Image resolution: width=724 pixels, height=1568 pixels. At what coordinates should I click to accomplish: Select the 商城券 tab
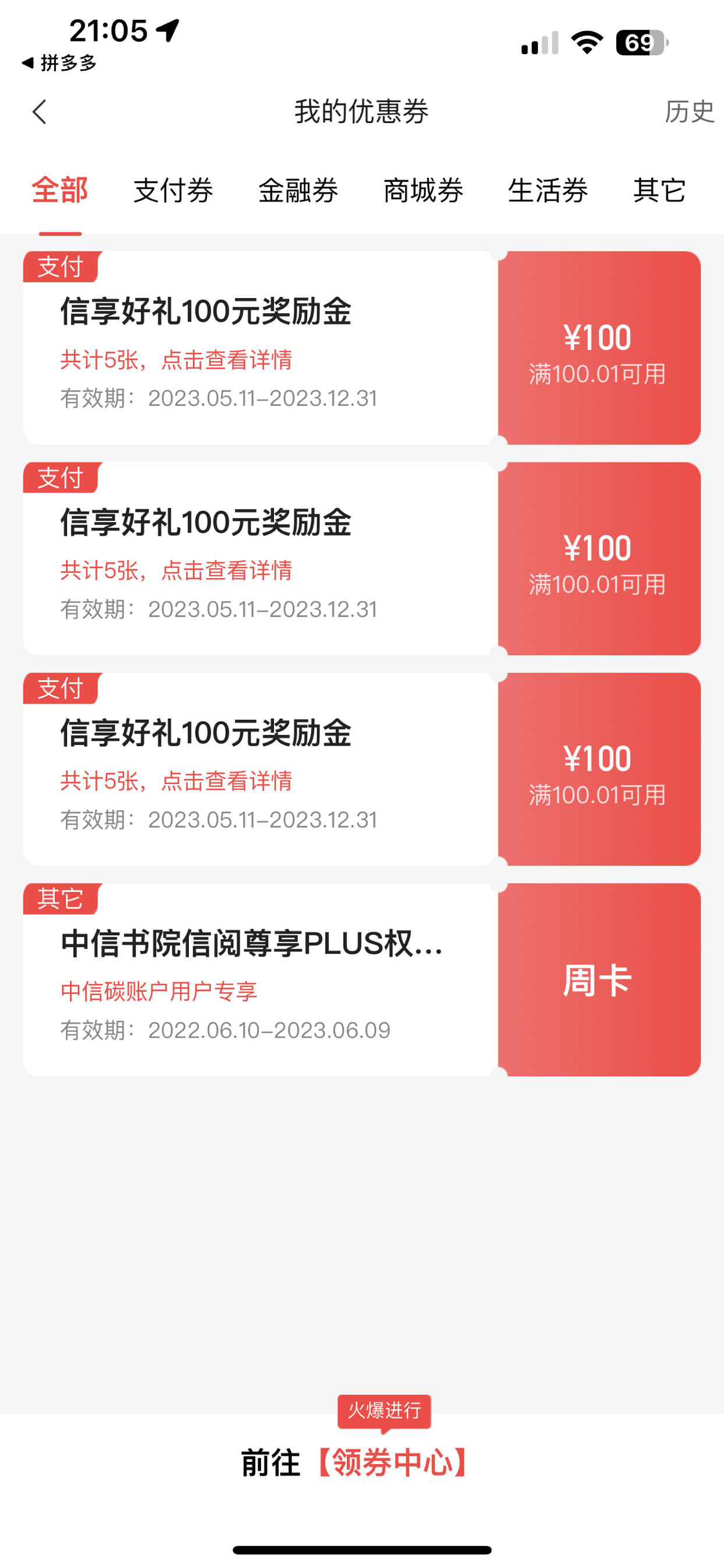(423, 191)
